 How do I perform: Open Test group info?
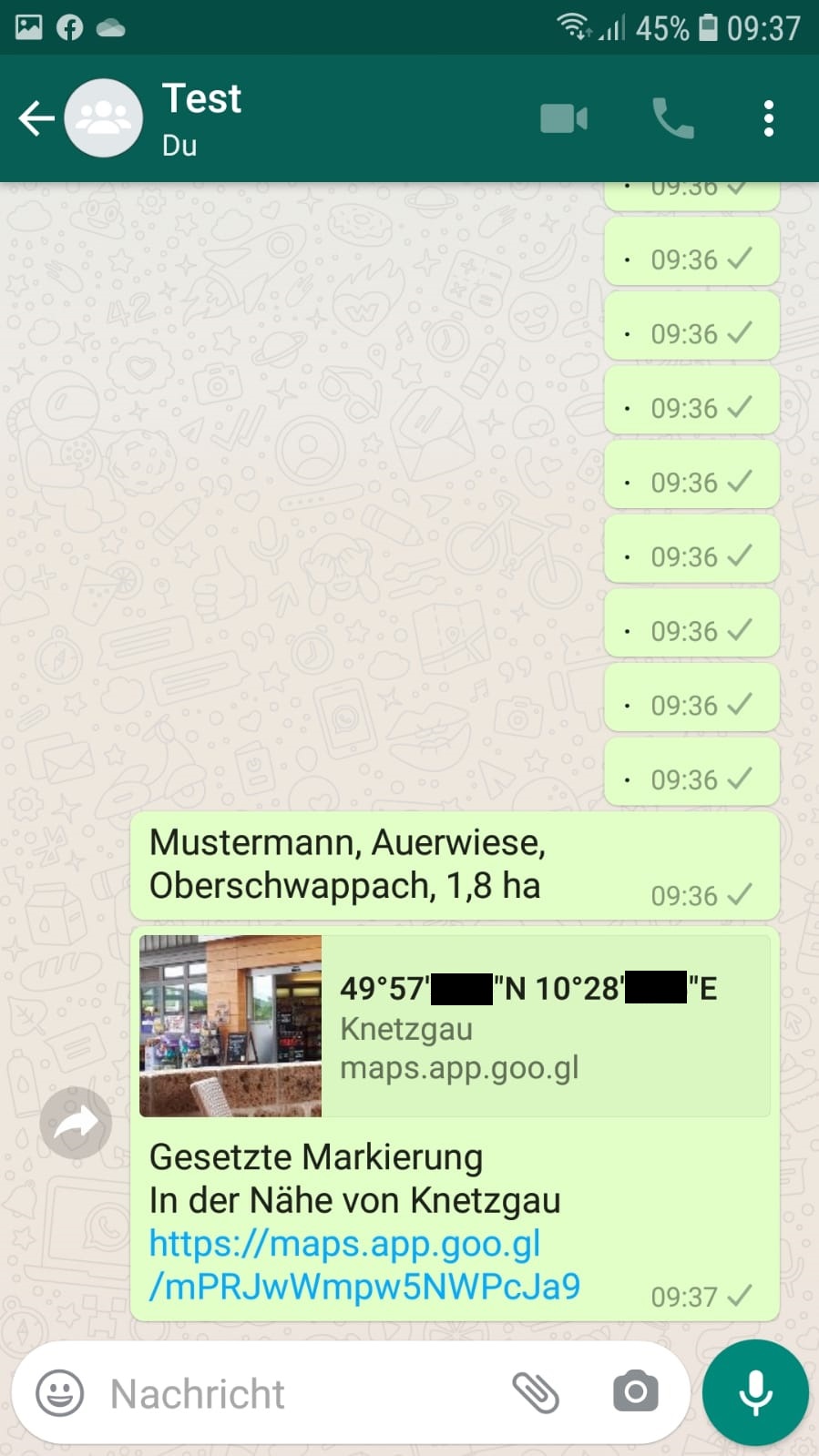[202, 118]
